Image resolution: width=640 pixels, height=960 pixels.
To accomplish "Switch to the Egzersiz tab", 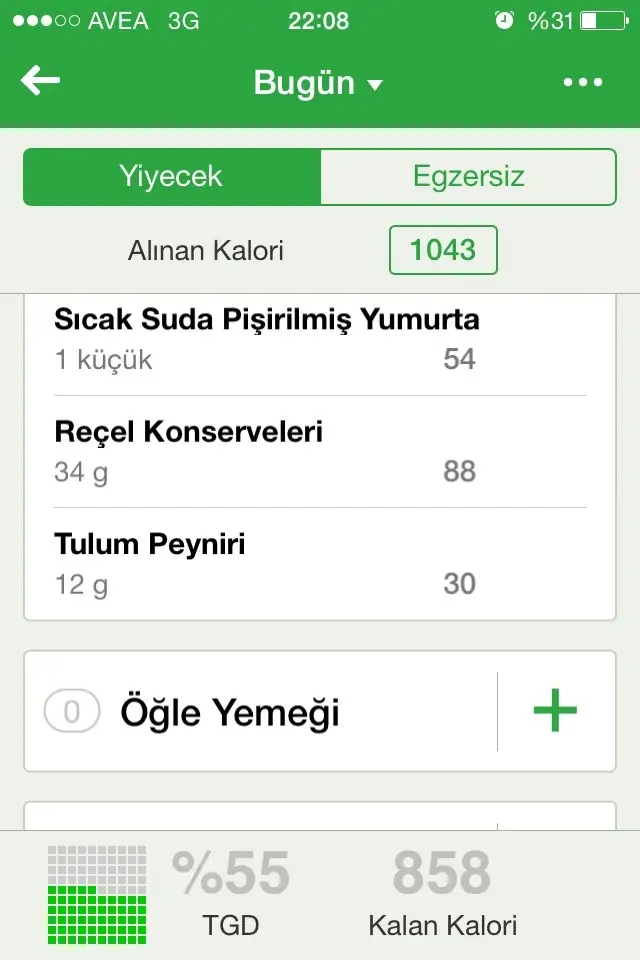I will point(468,177).
